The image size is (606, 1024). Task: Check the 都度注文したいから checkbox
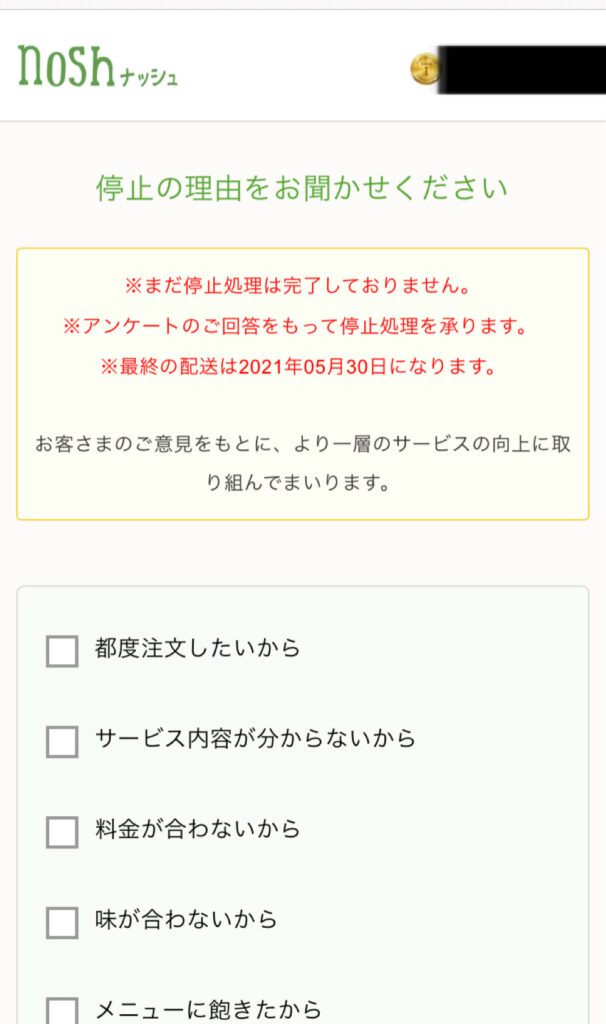(62, 651)
